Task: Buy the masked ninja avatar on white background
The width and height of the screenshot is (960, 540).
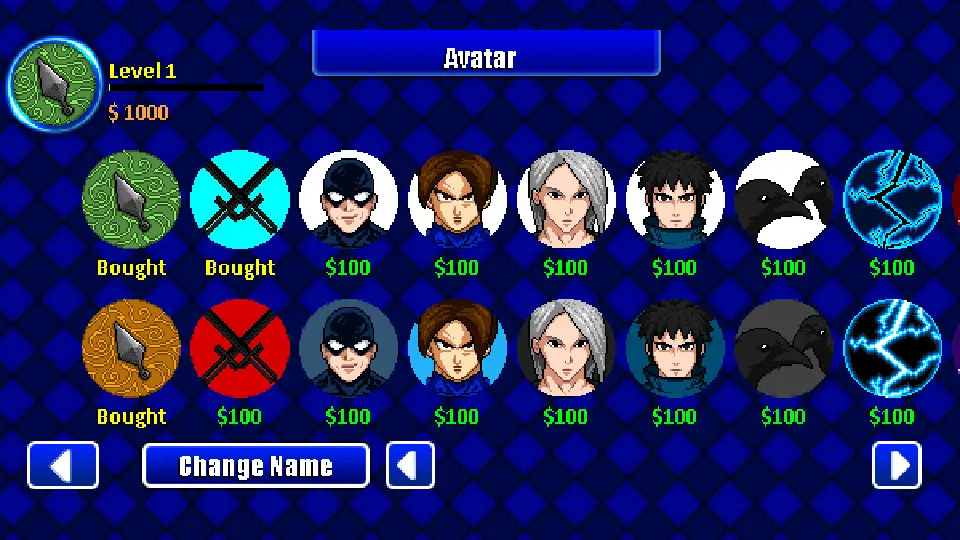Action: (x=348, y=199)
